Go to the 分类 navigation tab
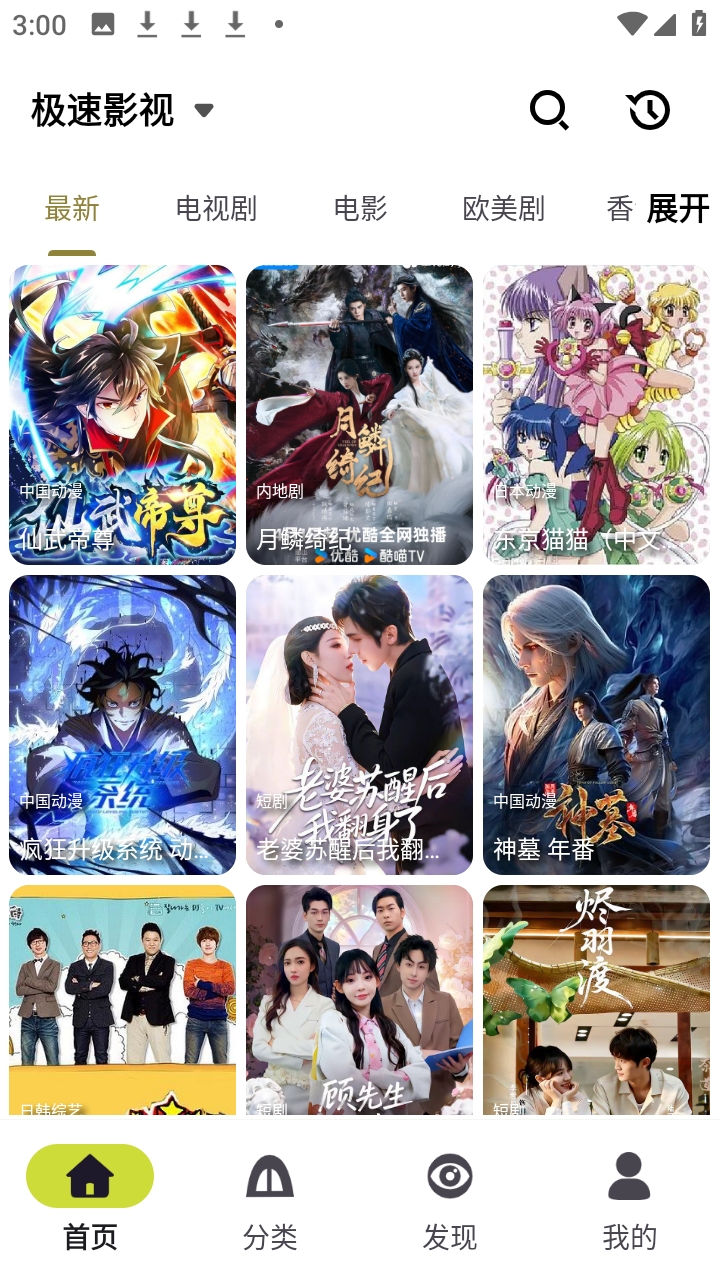720x1280 pixels. point(270,1198)
